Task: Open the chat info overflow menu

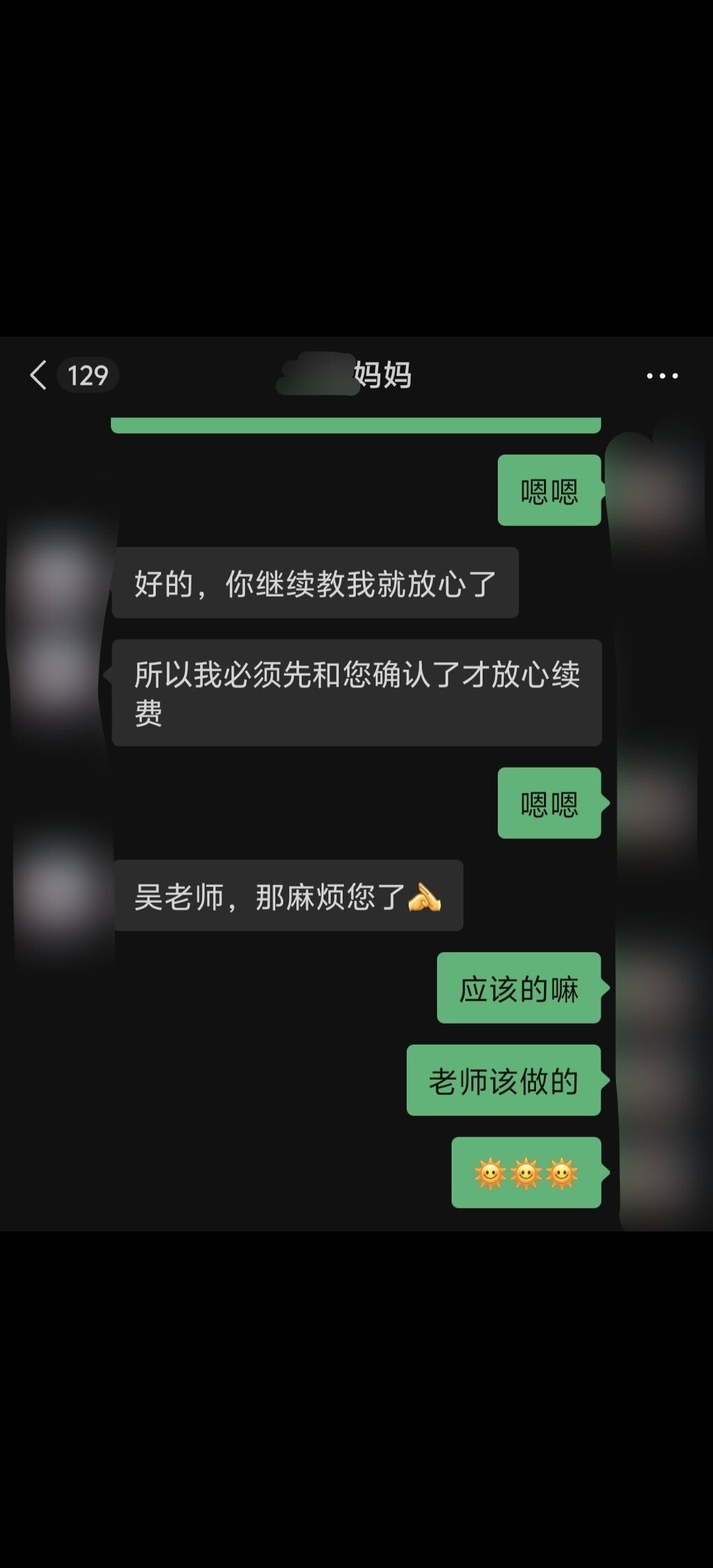Action: tap(662, 376)
